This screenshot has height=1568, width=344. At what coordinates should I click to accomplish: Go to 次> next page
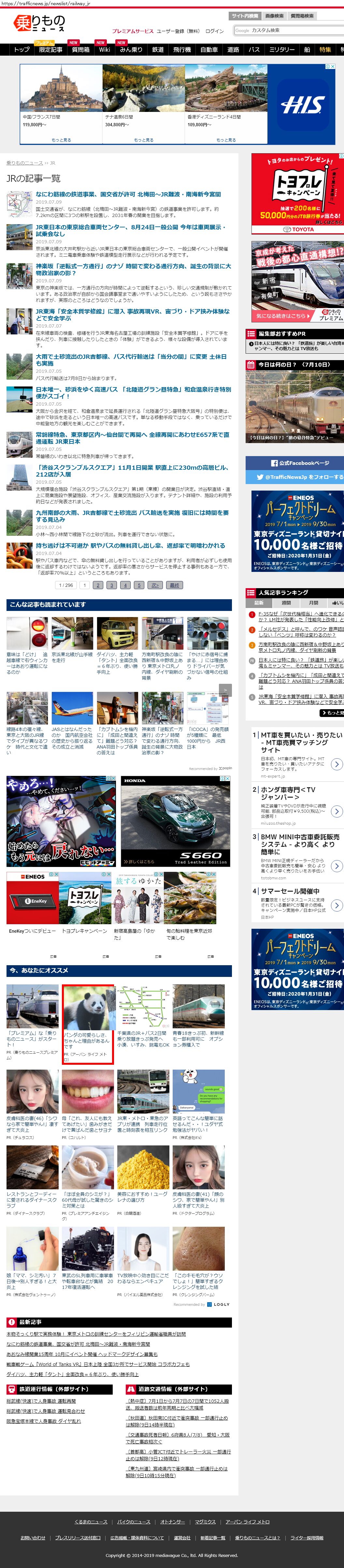coord(155,585)
